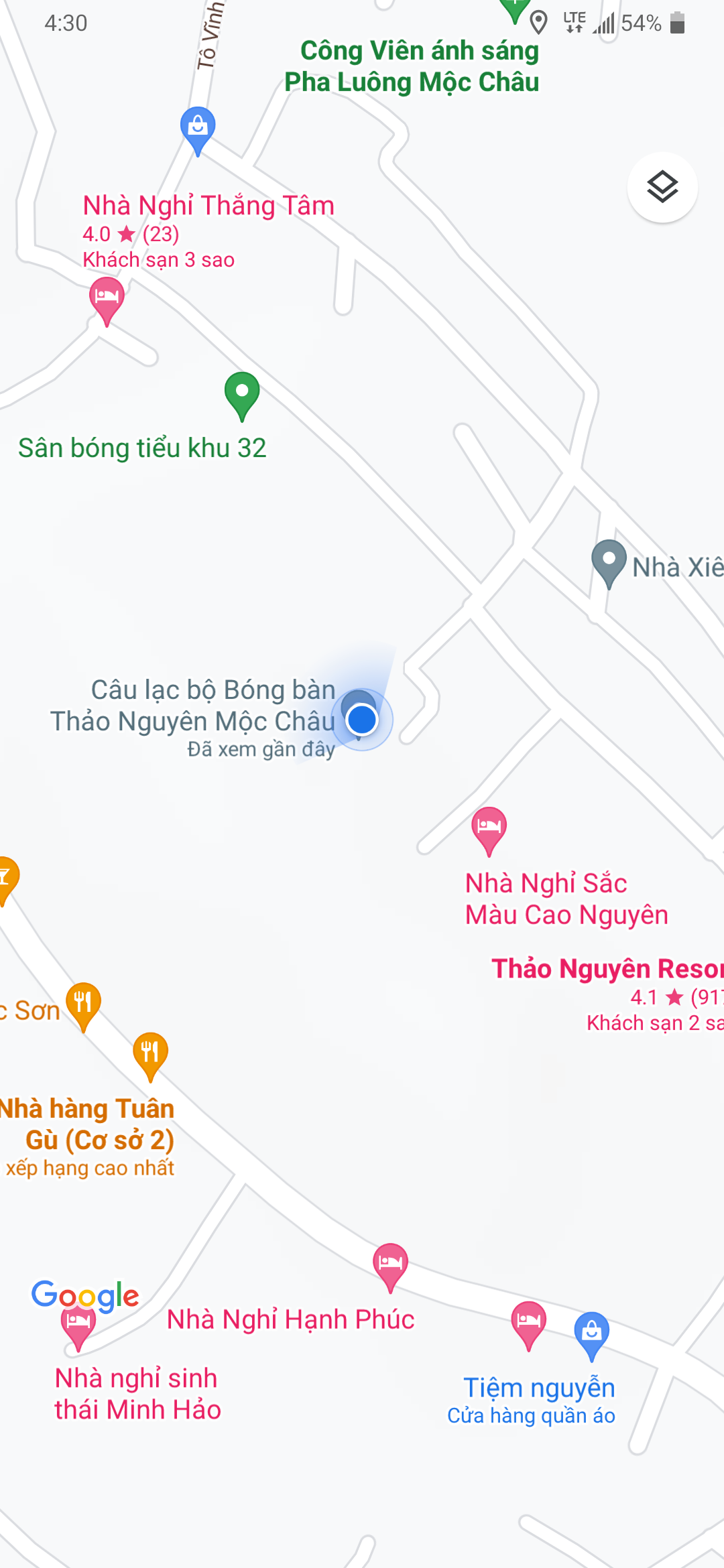Open Thảo Nguyên Resort place label
Viewport: 724px width, 1568px height.
pos(607,970)
